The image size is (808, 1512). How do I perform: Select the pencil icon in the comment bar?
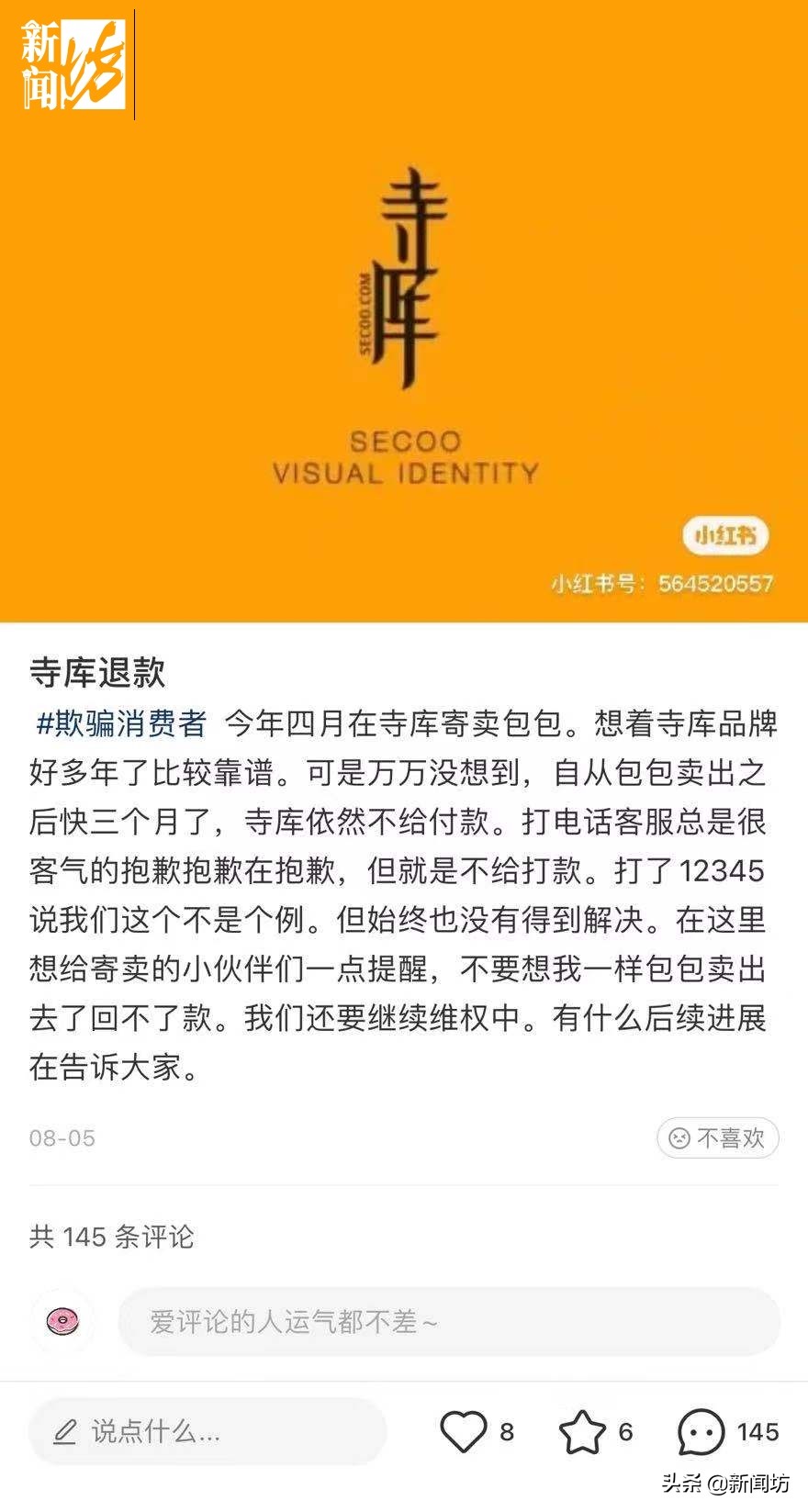coord(62,1430)
